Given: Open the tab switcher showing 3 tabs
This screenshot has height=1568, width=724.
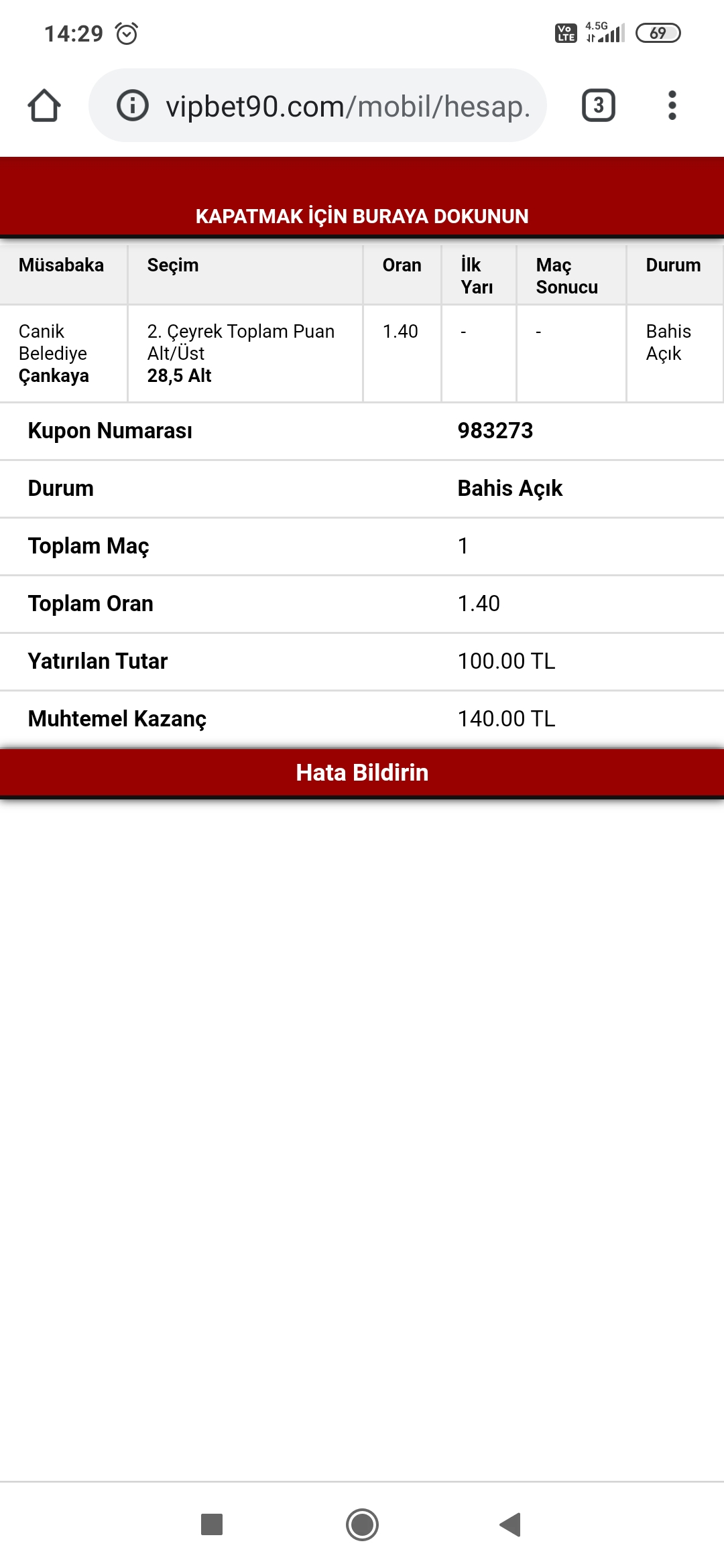Looking at the screenshot, I should click(x=599, y=105).
